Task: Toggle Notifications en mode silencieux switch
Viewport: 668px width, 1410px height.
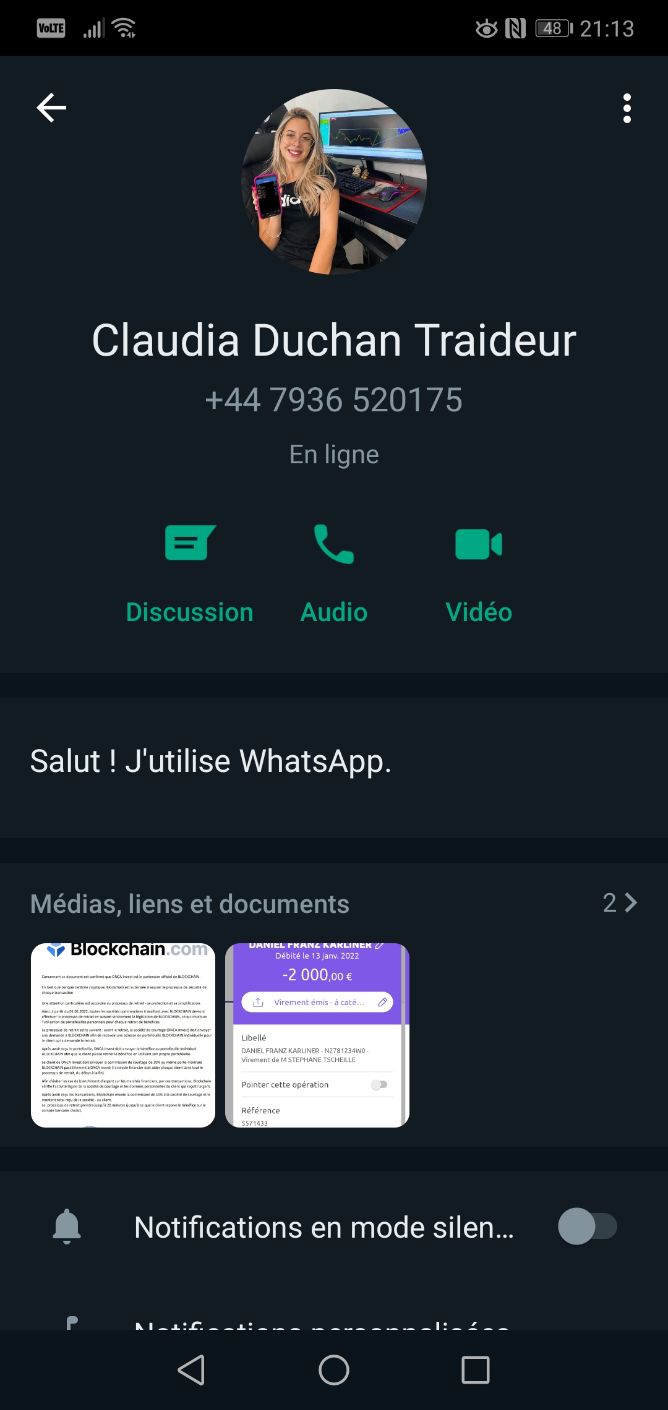Action: click(587, 1227)
